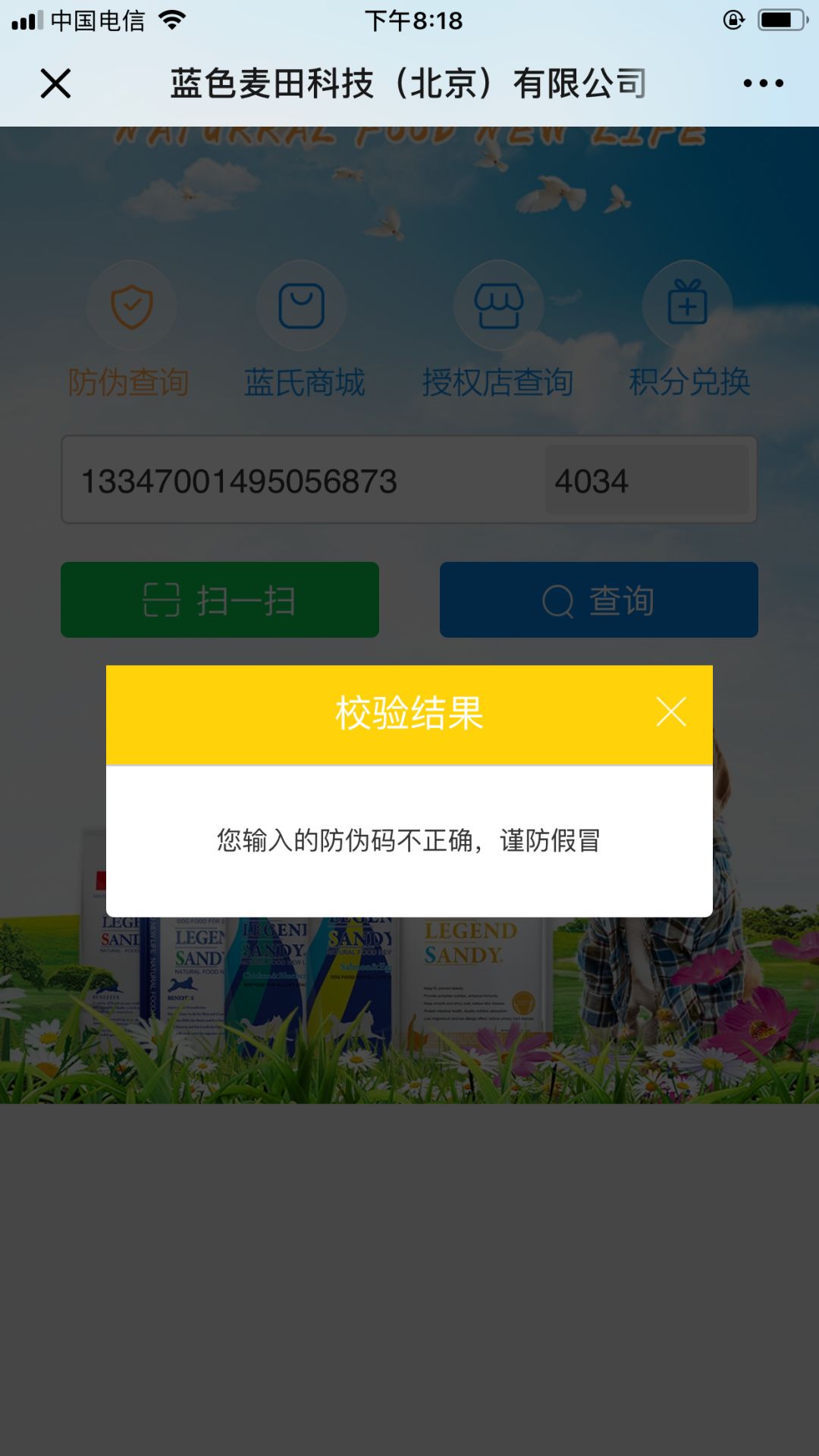
Task: Tap the WiFi icon in the status bar
Action: click(173, 19)
